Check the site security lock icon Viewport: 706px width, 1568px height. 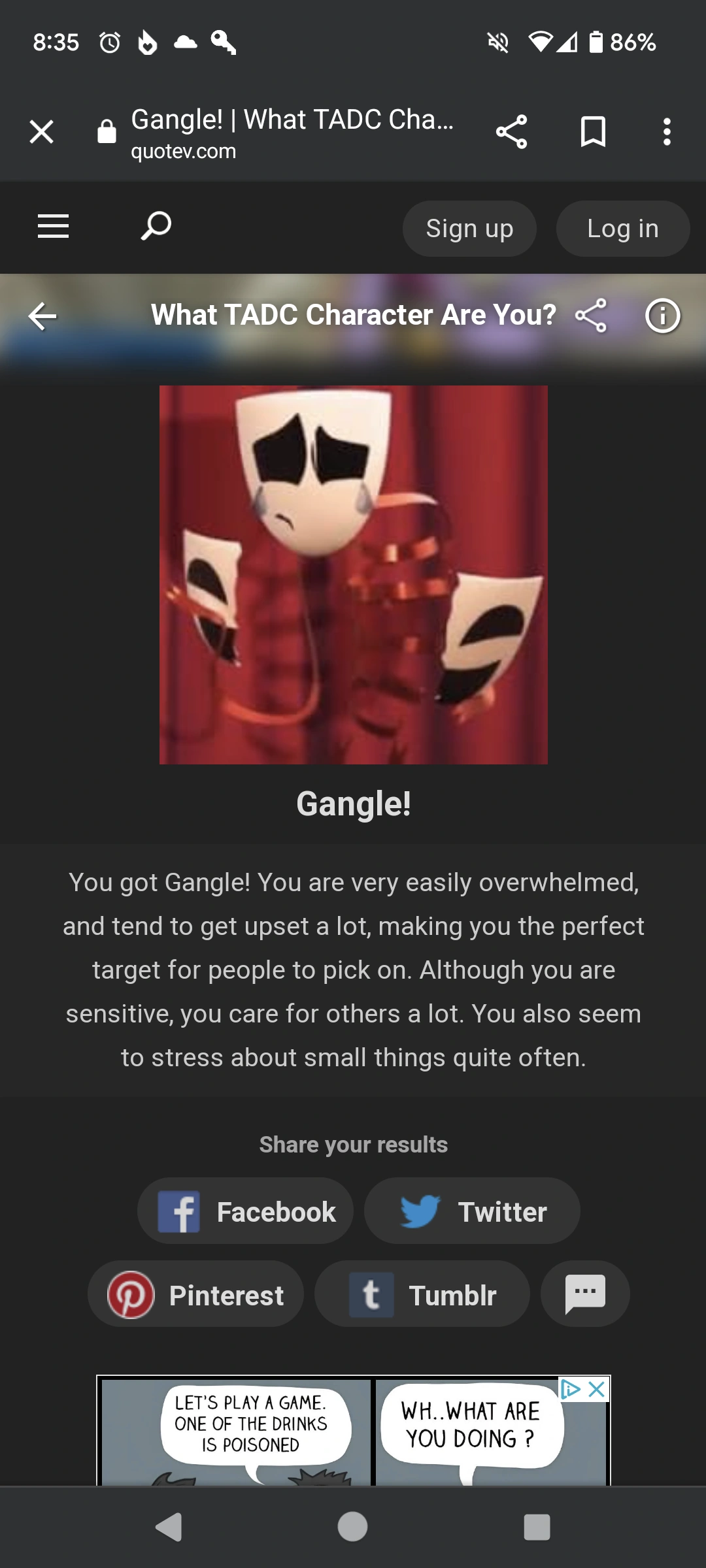(x=105, y=131)
